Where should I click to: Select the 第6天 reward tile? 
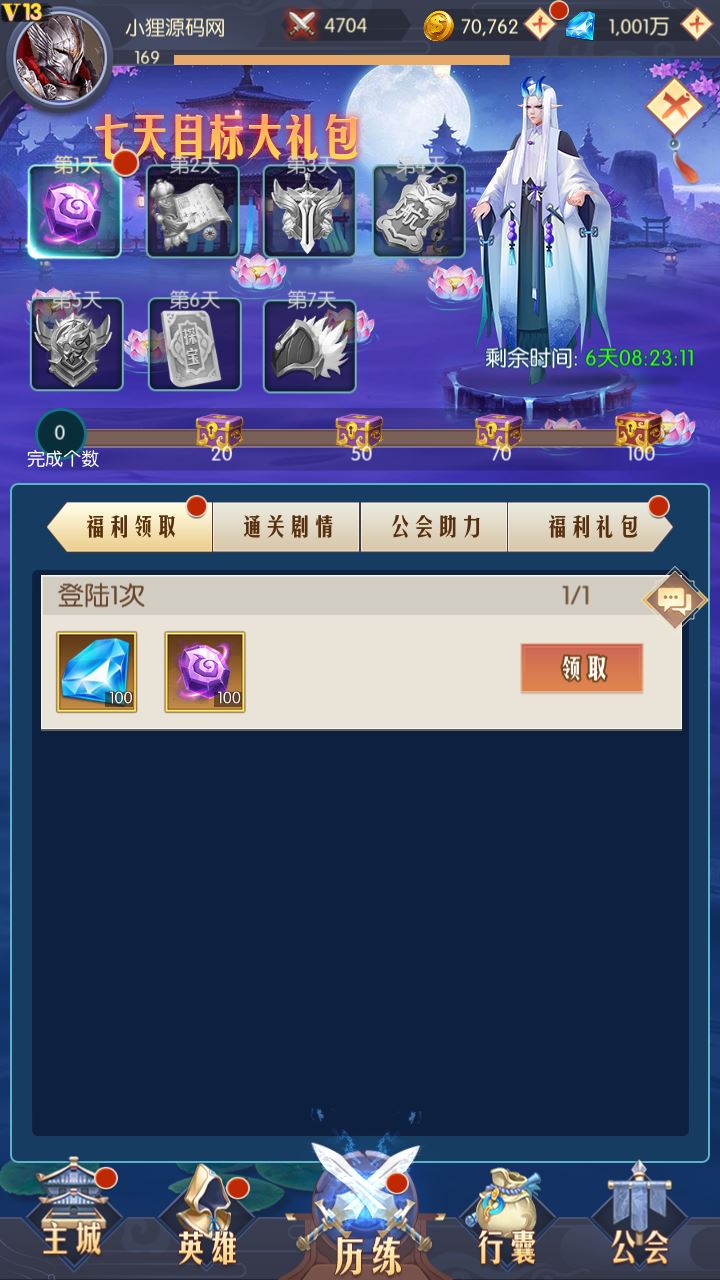pos(195,344)
